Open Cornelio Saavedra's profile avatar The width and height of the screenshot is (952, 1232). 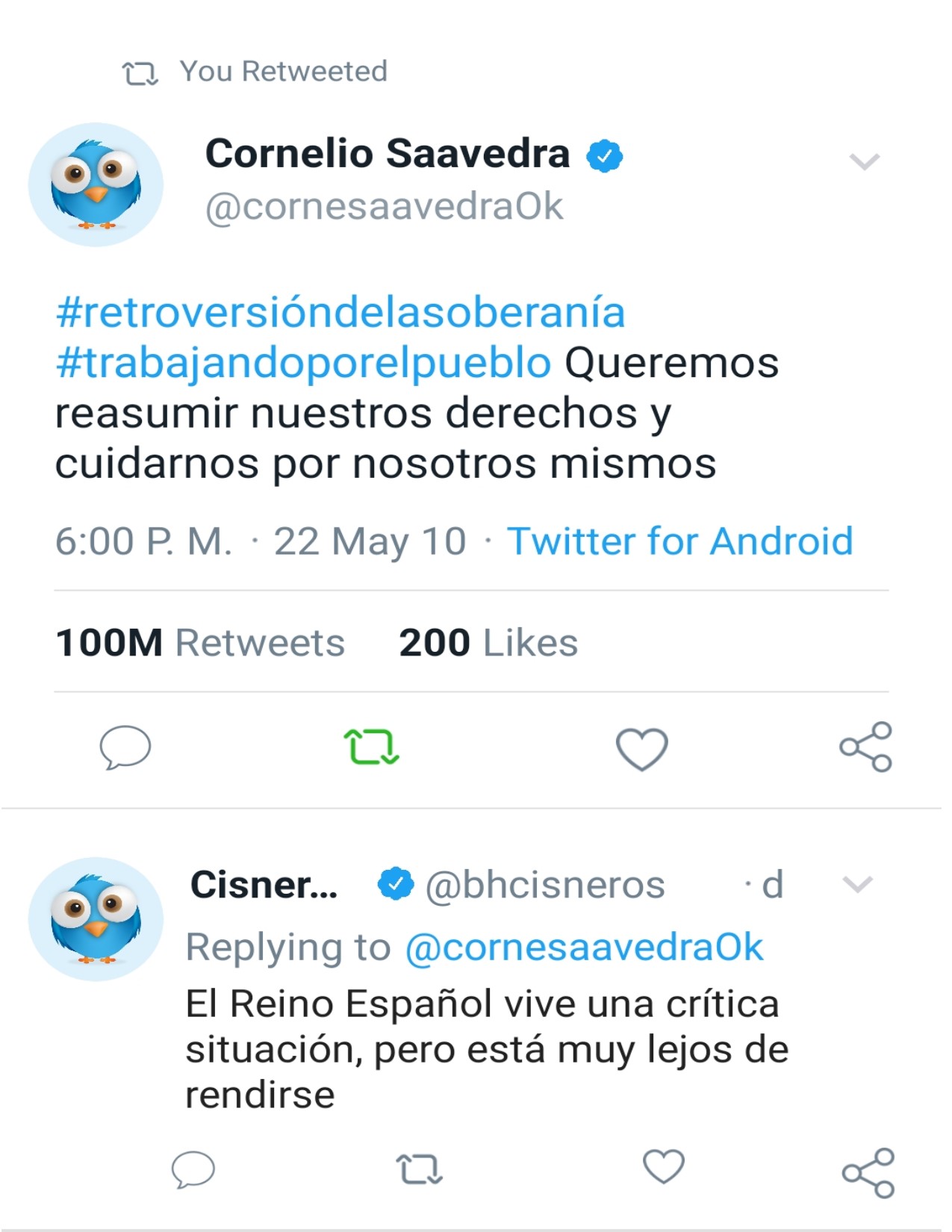(x=96, y=184)
